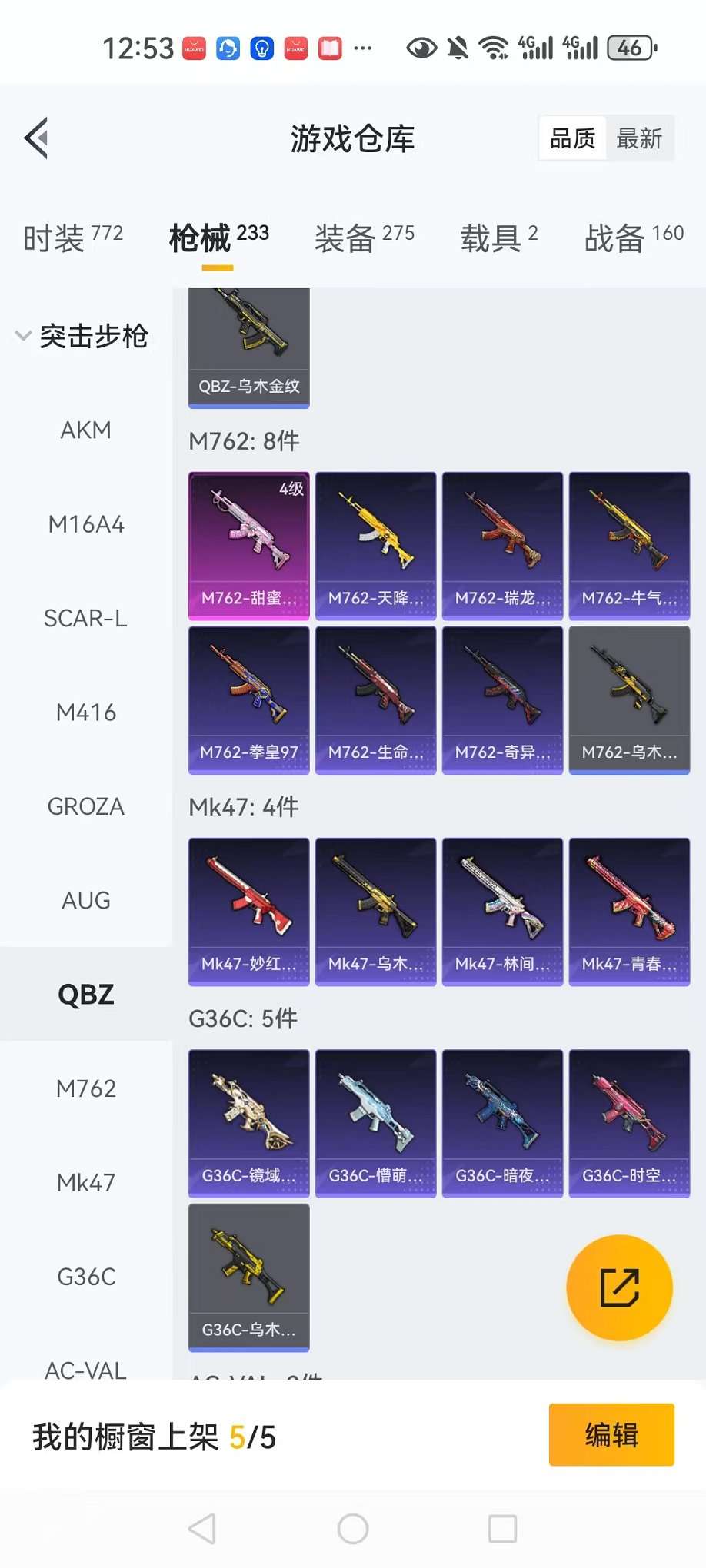Select SCAR-L in the side list

pos(85,618)
